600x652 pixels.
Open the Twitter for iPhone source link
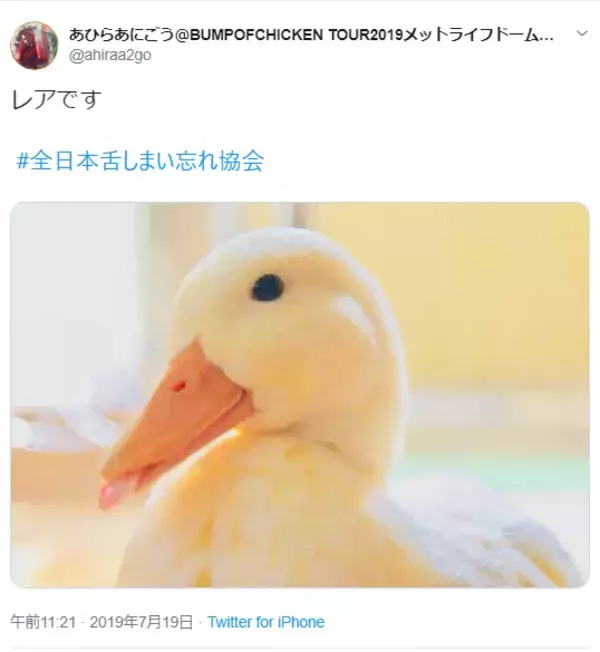(x=267, y=622)
